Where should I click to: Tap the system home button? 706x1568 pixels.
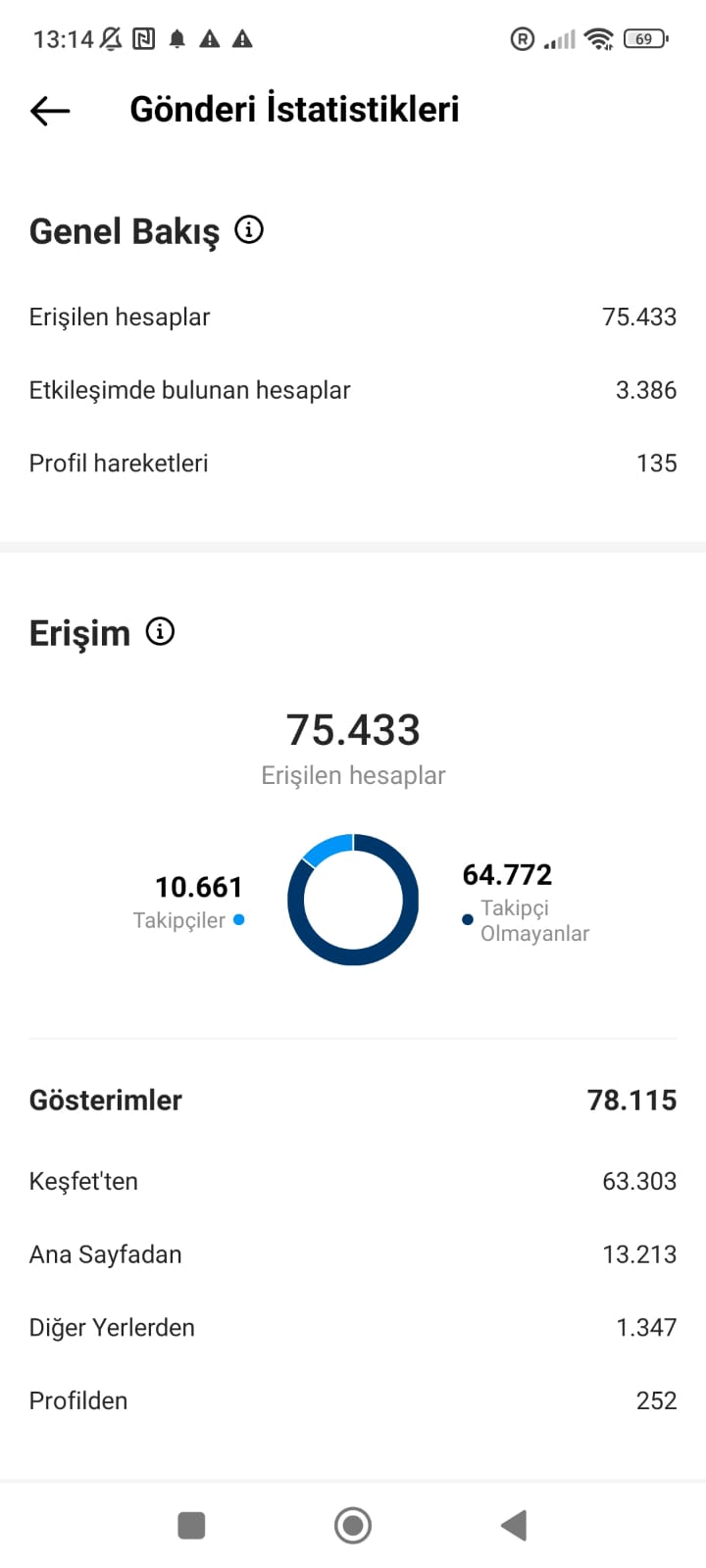click(x=353, y=1525)
